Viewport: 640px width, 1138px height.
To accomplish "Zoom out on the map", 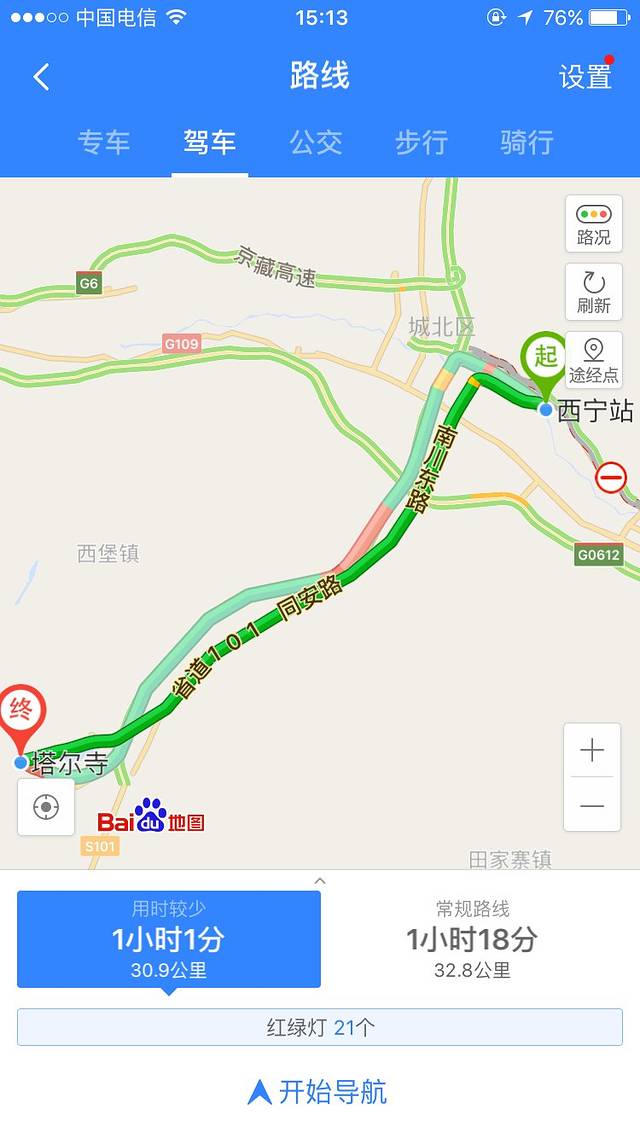I will tap(592, 805).
